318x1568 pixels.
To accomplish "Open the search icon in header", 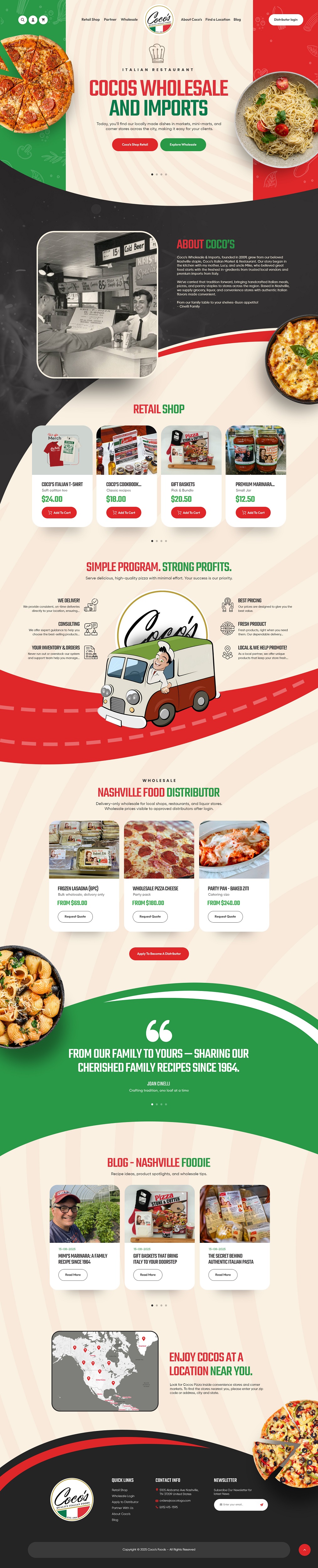I will pyautogui.click(x=23, y=19).
